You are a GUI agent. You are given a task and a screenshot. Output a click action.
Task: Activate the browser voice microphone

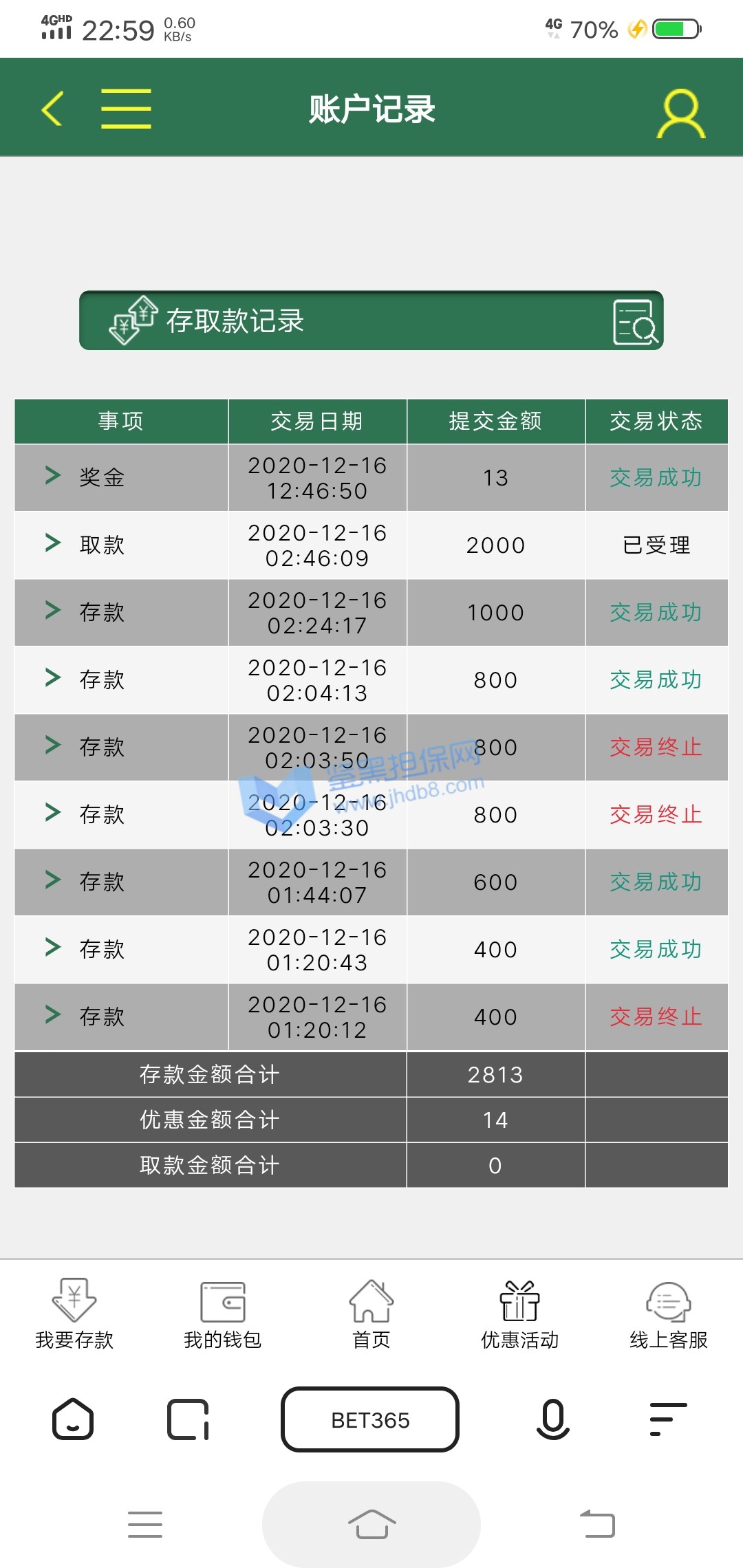click(553, 1420)
